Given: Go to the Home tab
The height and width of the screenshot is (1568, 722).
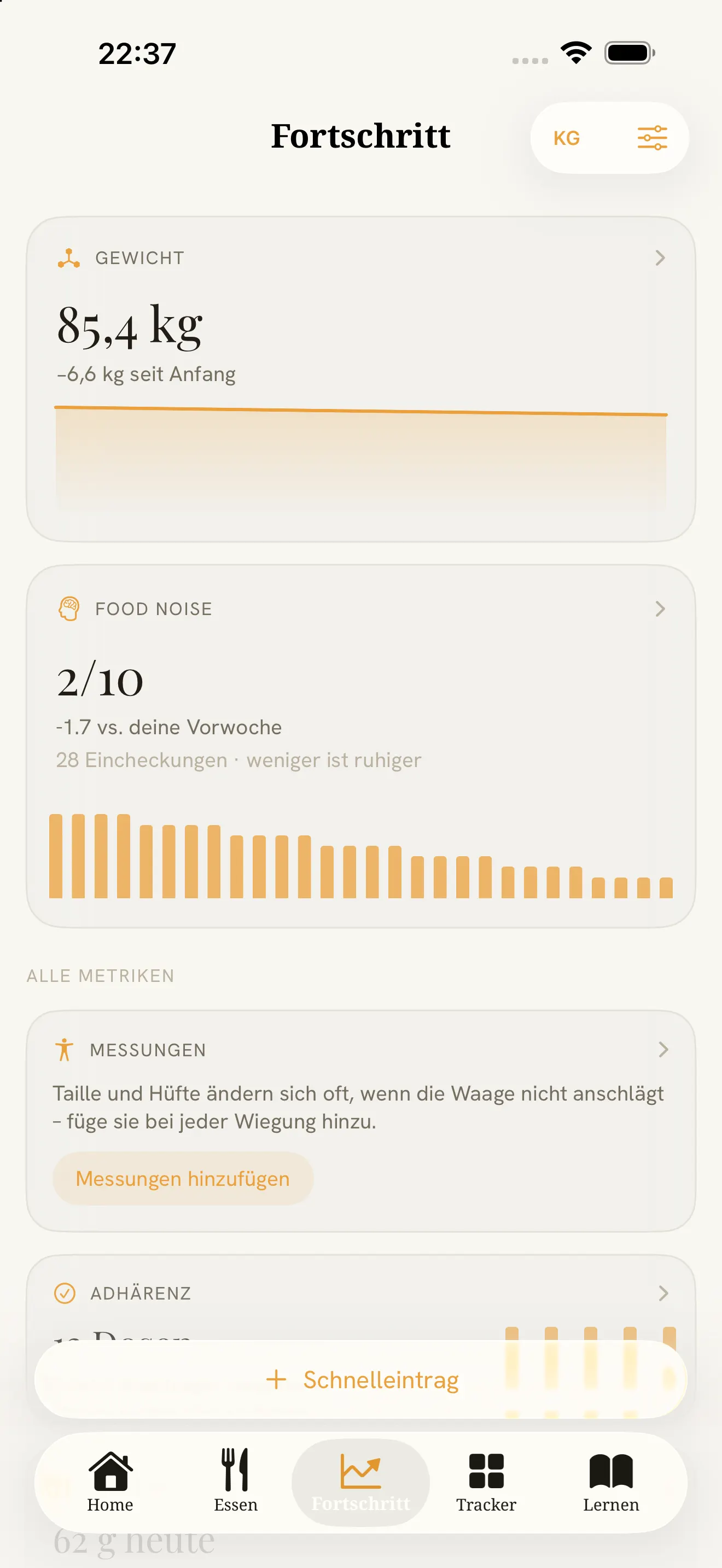Looking at the screenshot, I should (x=110, y=1482).
